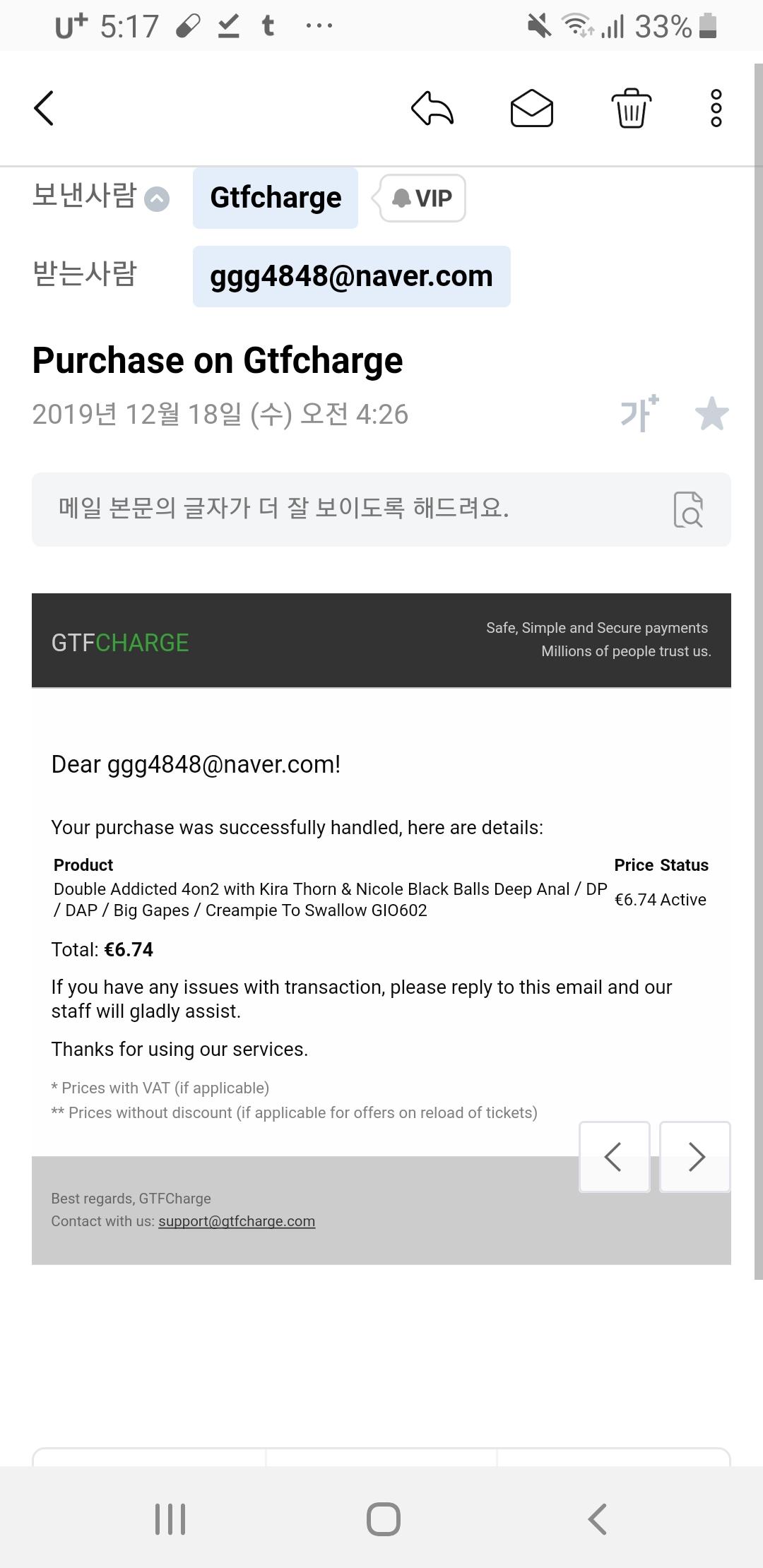
Task: Star this email
Action: [x=711, y=414]
